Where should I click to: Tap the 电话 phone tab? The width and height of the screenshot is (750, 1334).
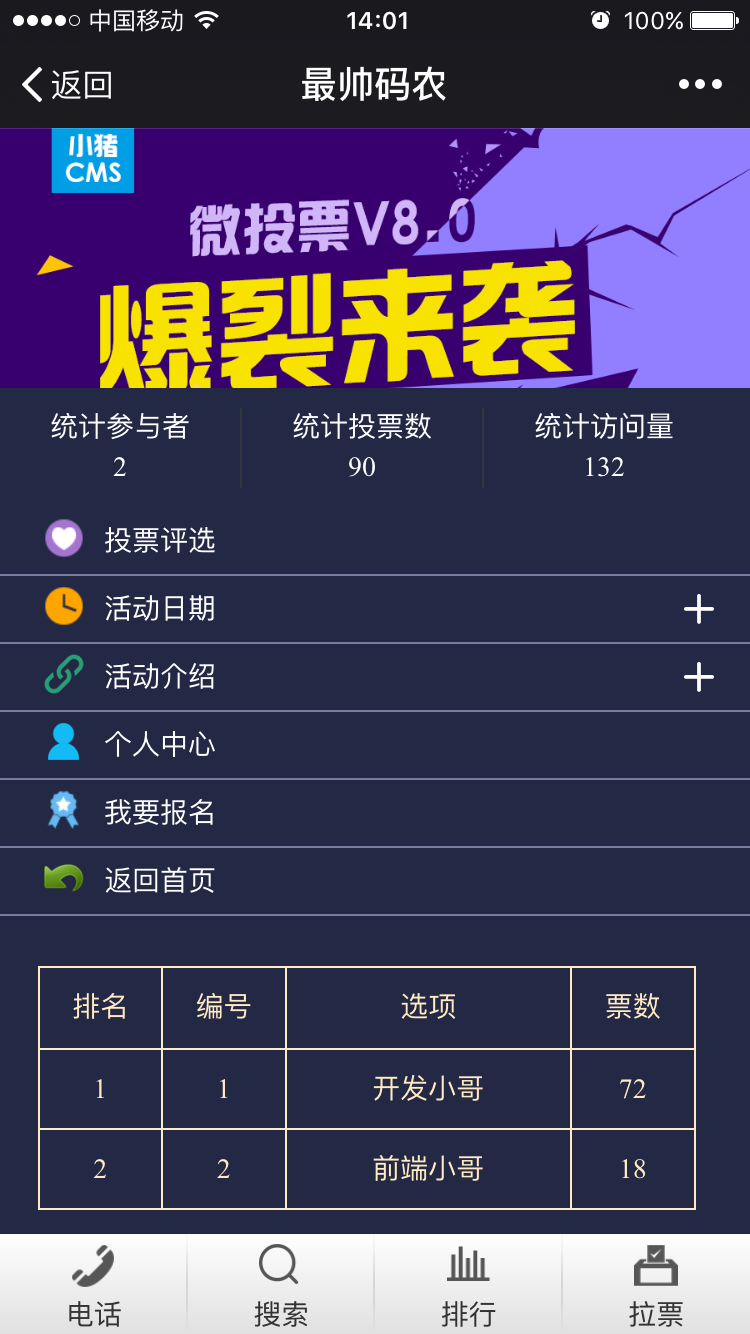point(94,1285)
